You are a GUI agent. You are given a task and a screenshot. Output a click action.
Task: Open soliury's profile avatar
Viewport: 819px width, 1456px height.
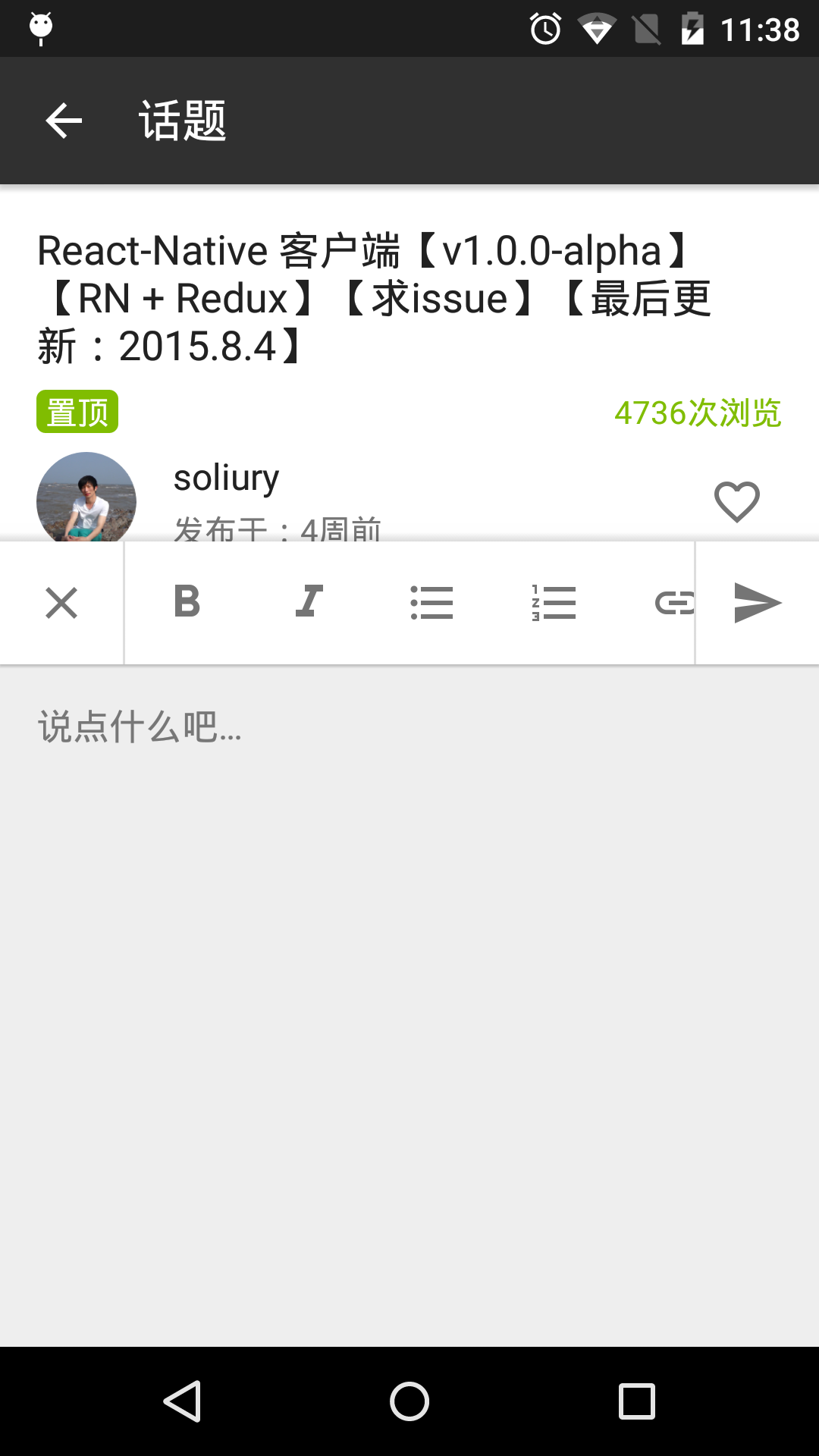(86, 497)
